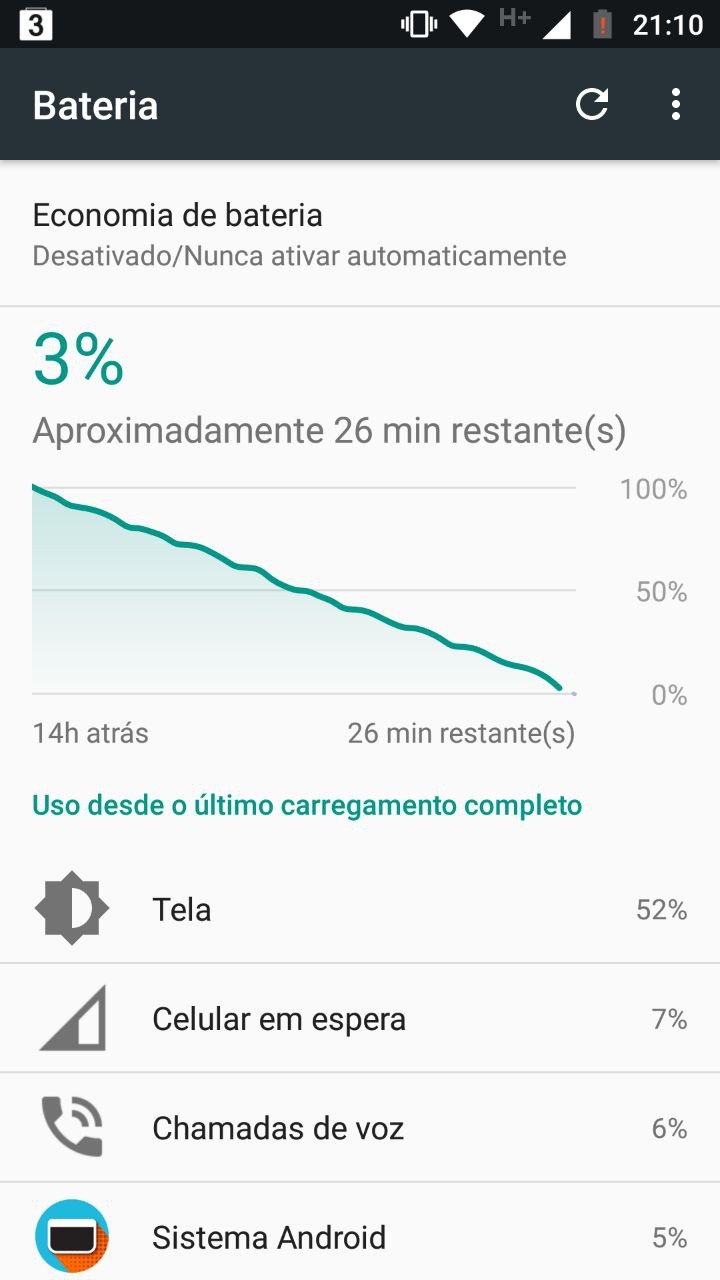Open Economia de bateria settings
The image size is (720, 1280).
pyautogui.click(x=360, y=234)
